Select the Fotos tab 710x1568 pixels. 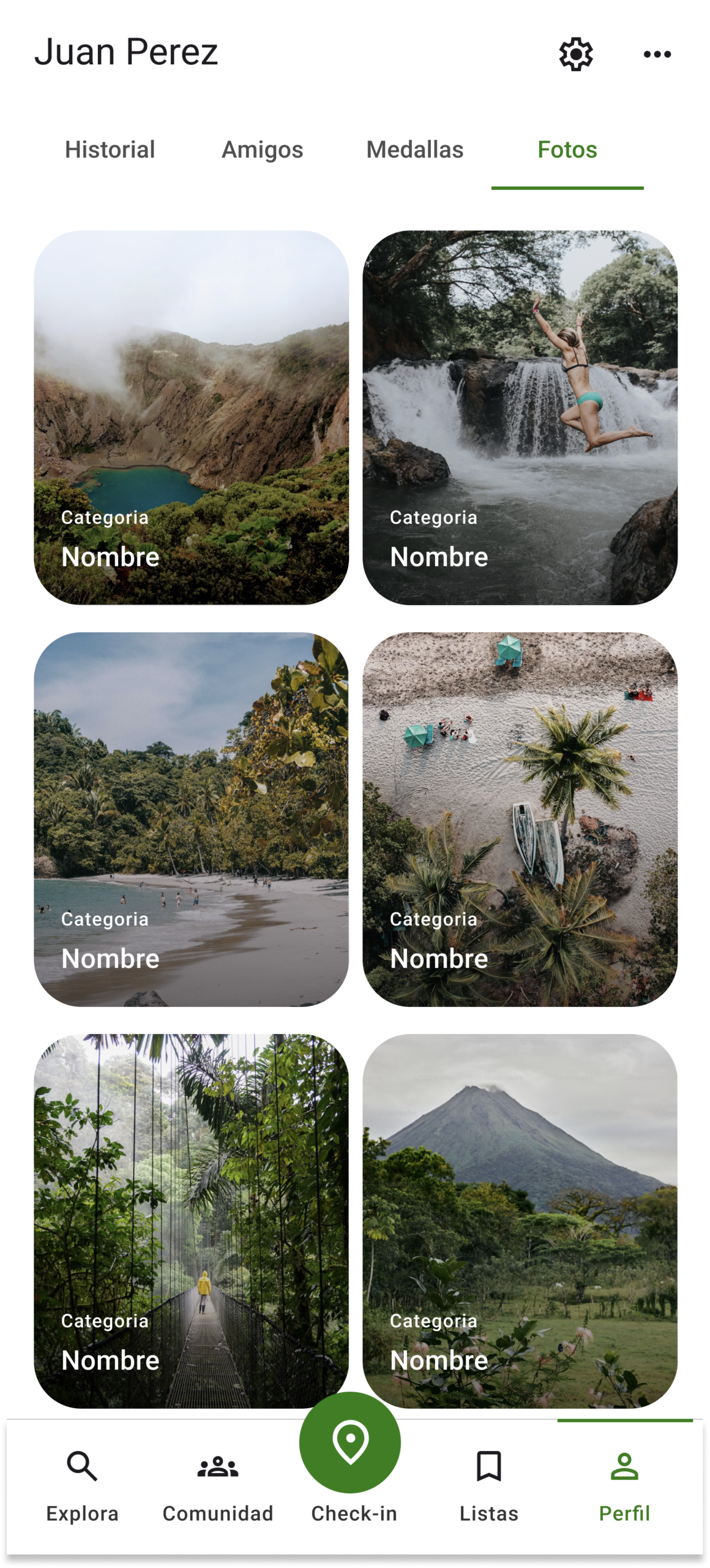click(x=567, y=150)
